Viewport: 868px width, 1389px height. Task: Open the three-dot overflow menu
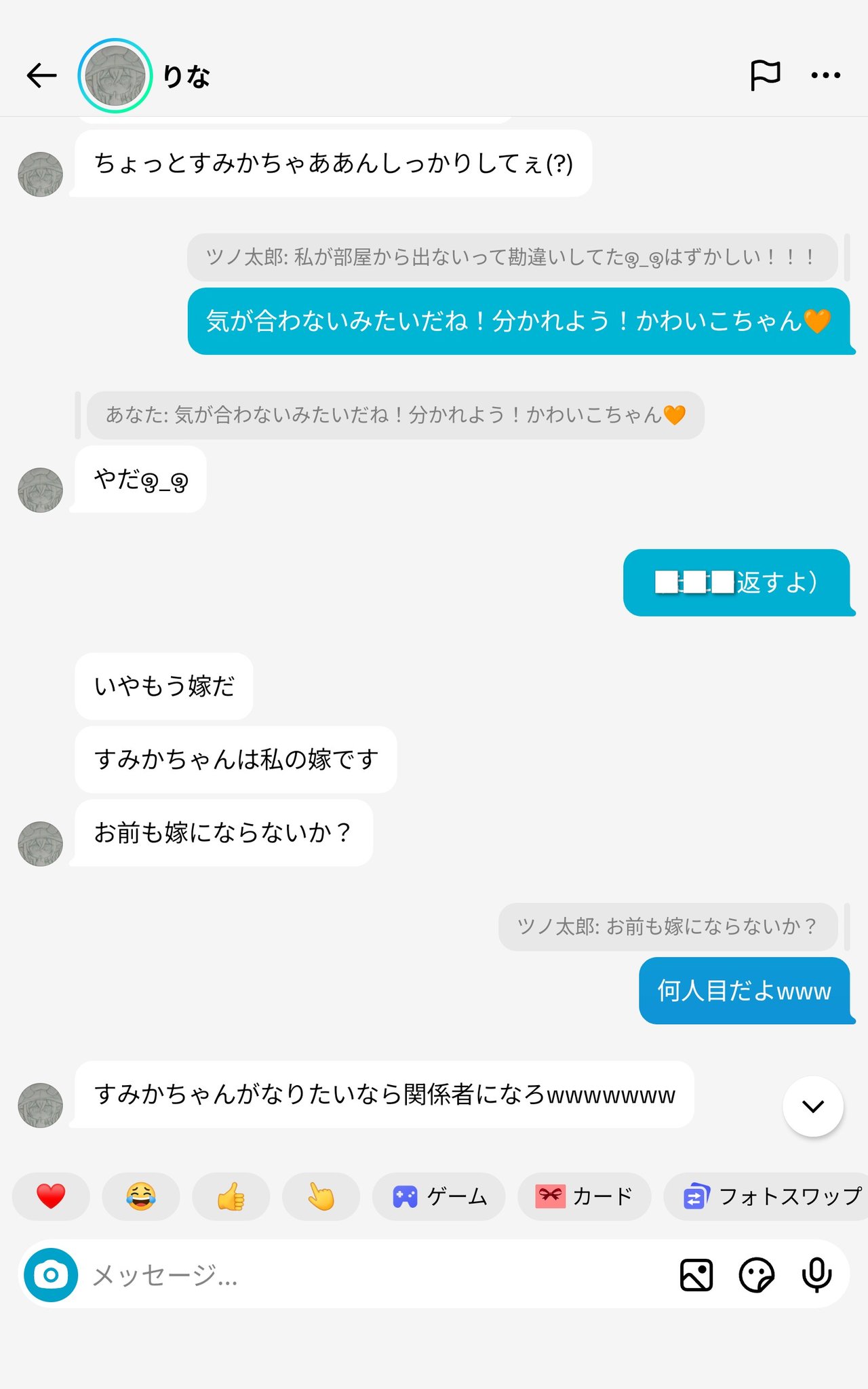pos(825,75)
